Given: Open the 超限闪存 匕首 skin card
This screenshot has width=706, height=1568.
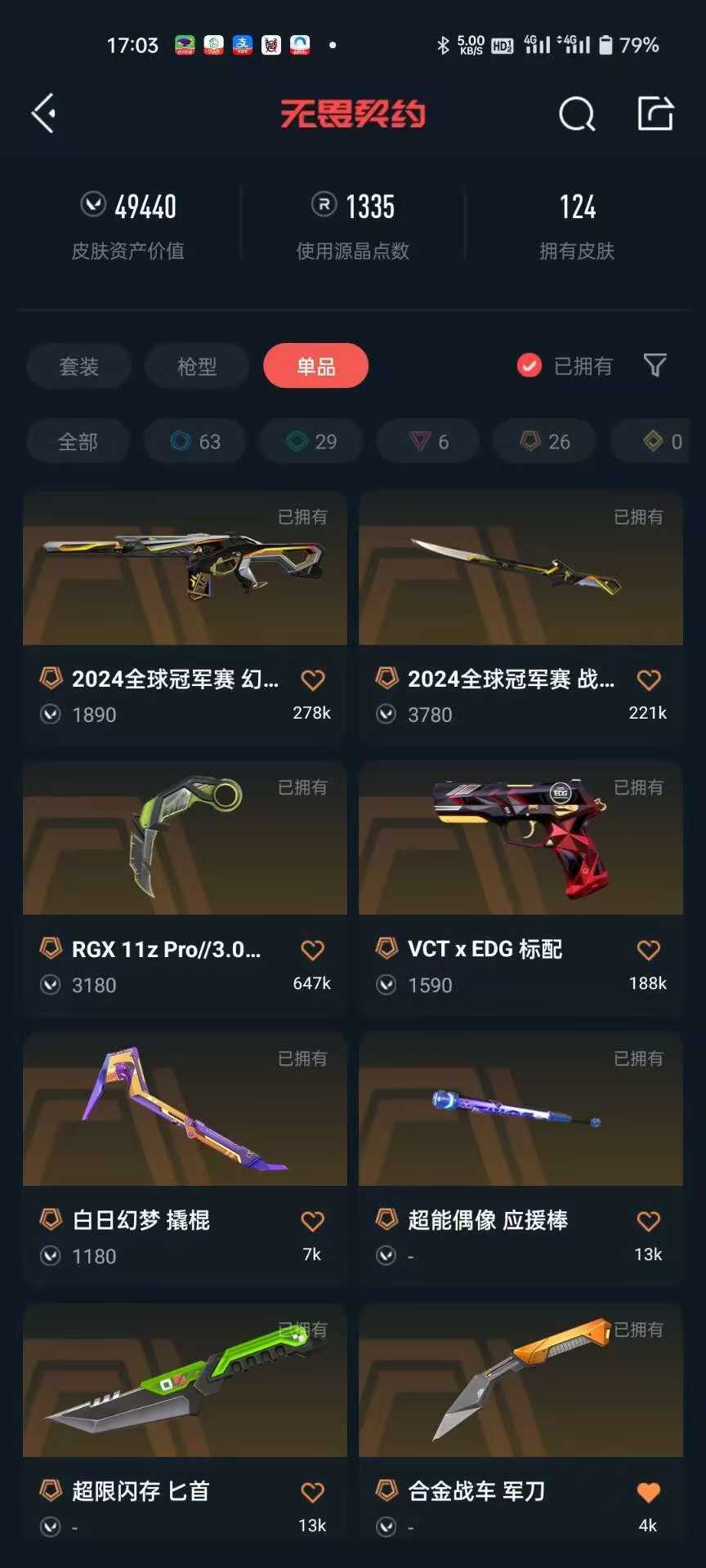Looking at the screenshot, I should point(185,1425).
